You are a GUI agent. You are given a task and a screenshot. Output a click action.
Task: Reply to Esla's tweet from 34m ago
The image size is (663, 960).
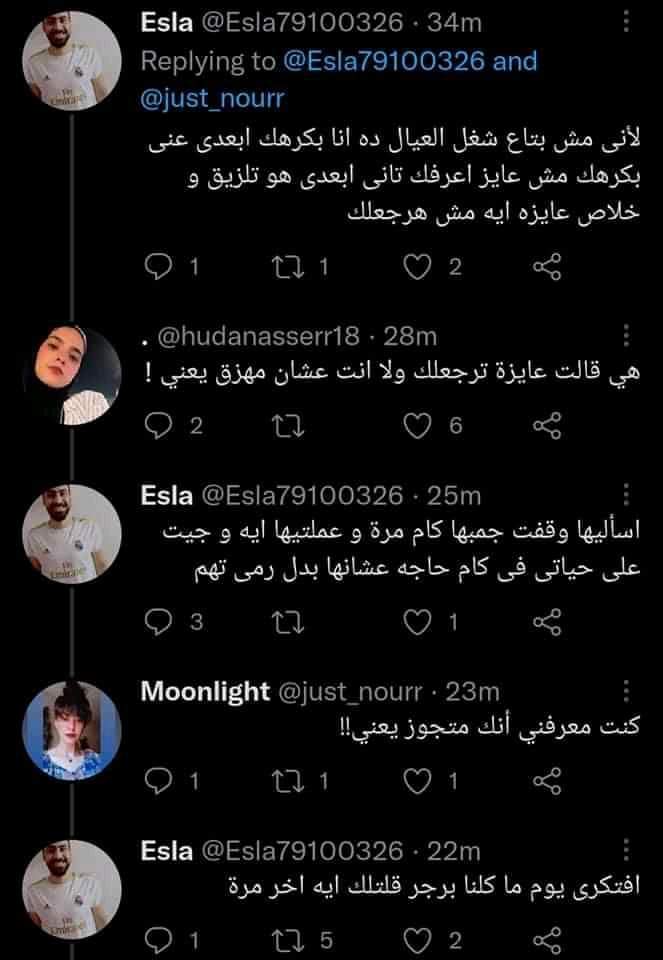coord(160,267)
